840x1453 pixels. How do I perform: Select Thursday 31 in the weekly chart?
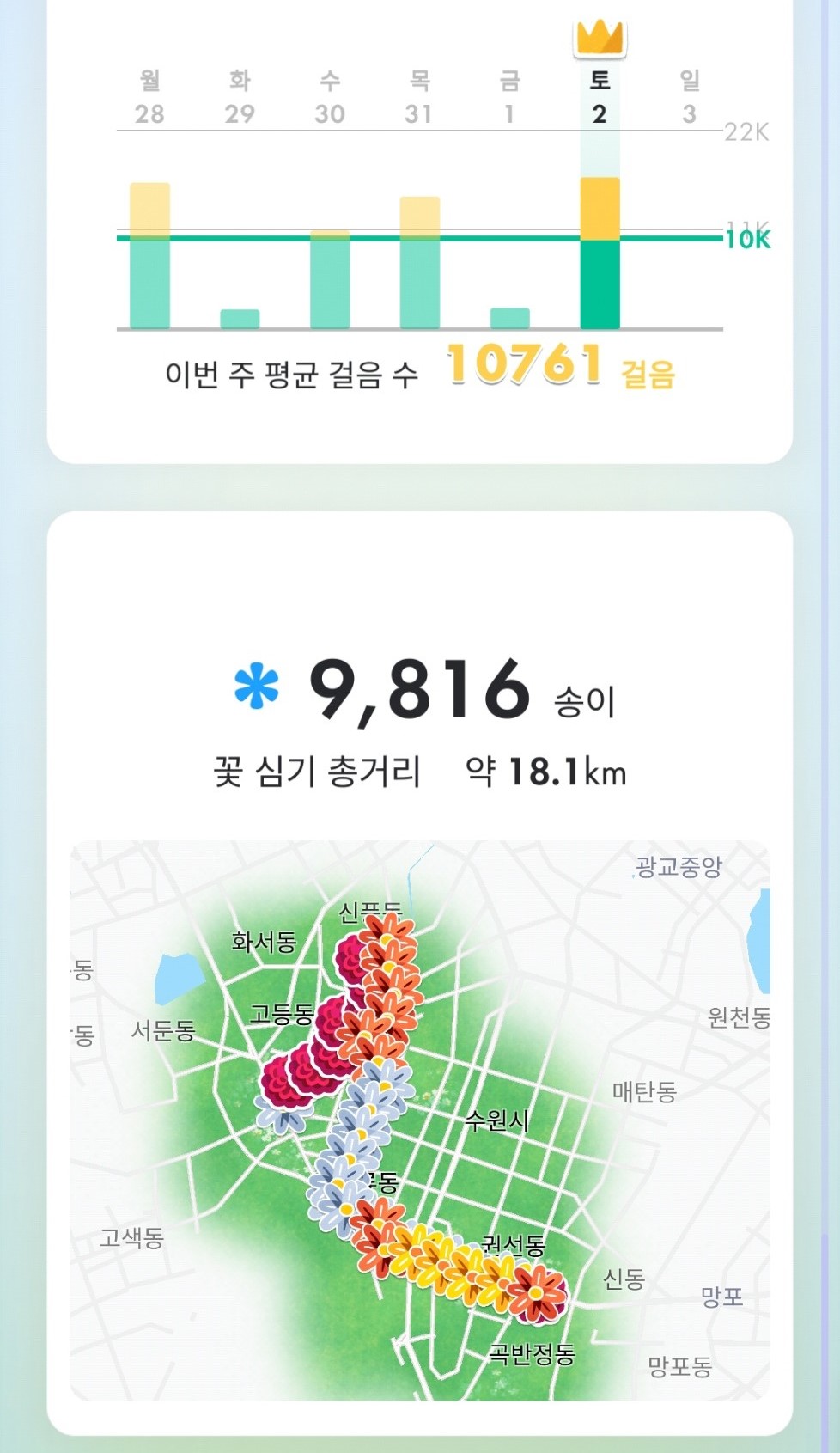pyautogui.click(x=419, y=97)
